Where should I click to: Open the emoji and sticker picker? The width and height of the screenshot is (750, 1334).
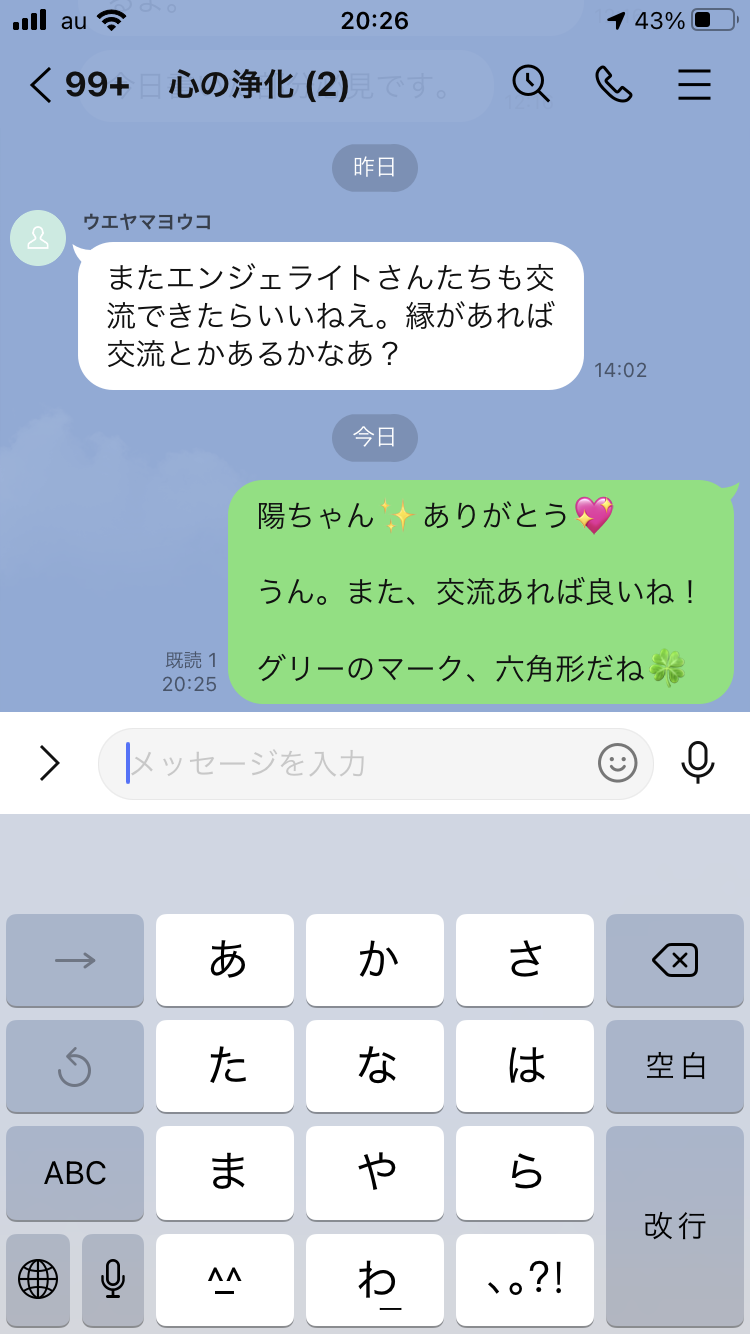point(617,764)
